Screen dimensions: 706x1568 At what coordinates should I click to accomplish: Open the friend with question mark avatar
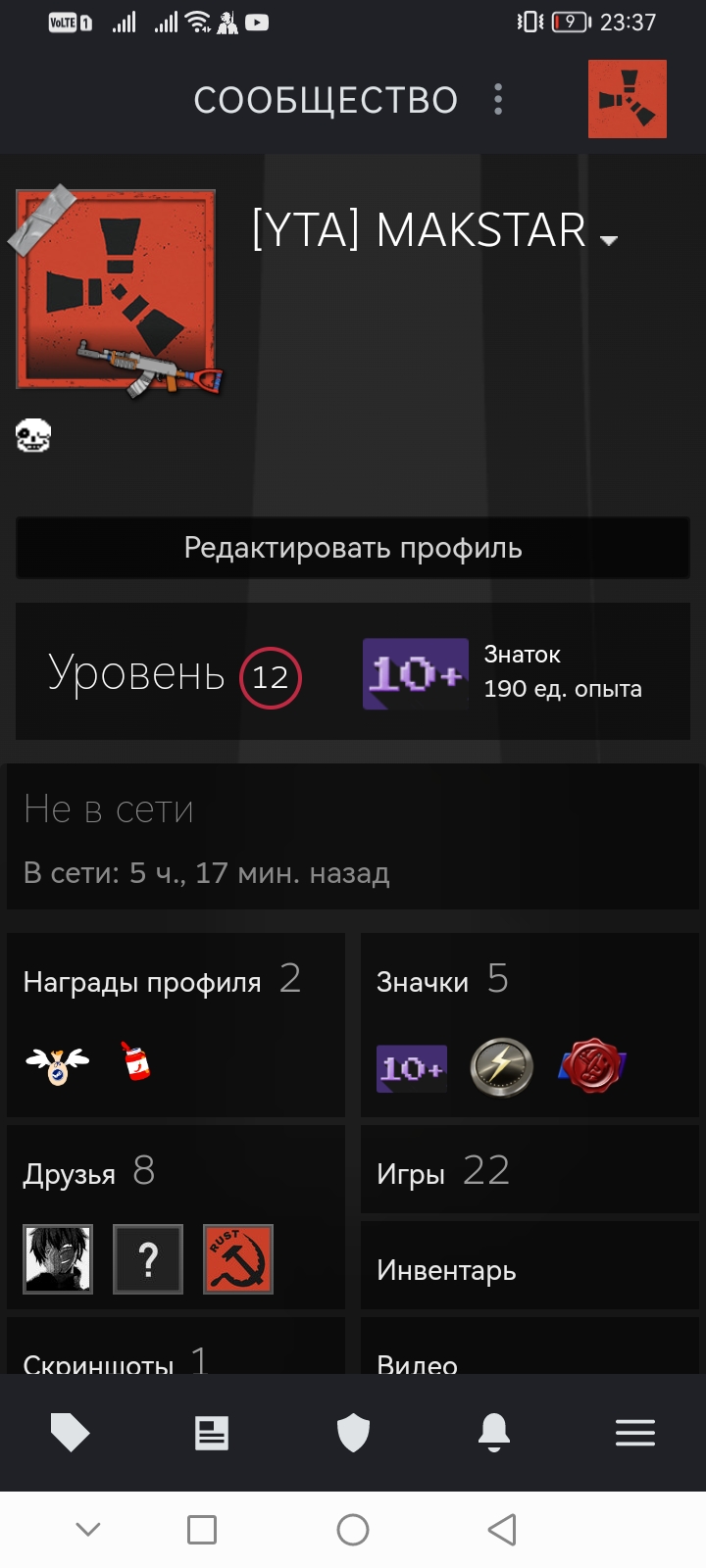click(148, 1259)
